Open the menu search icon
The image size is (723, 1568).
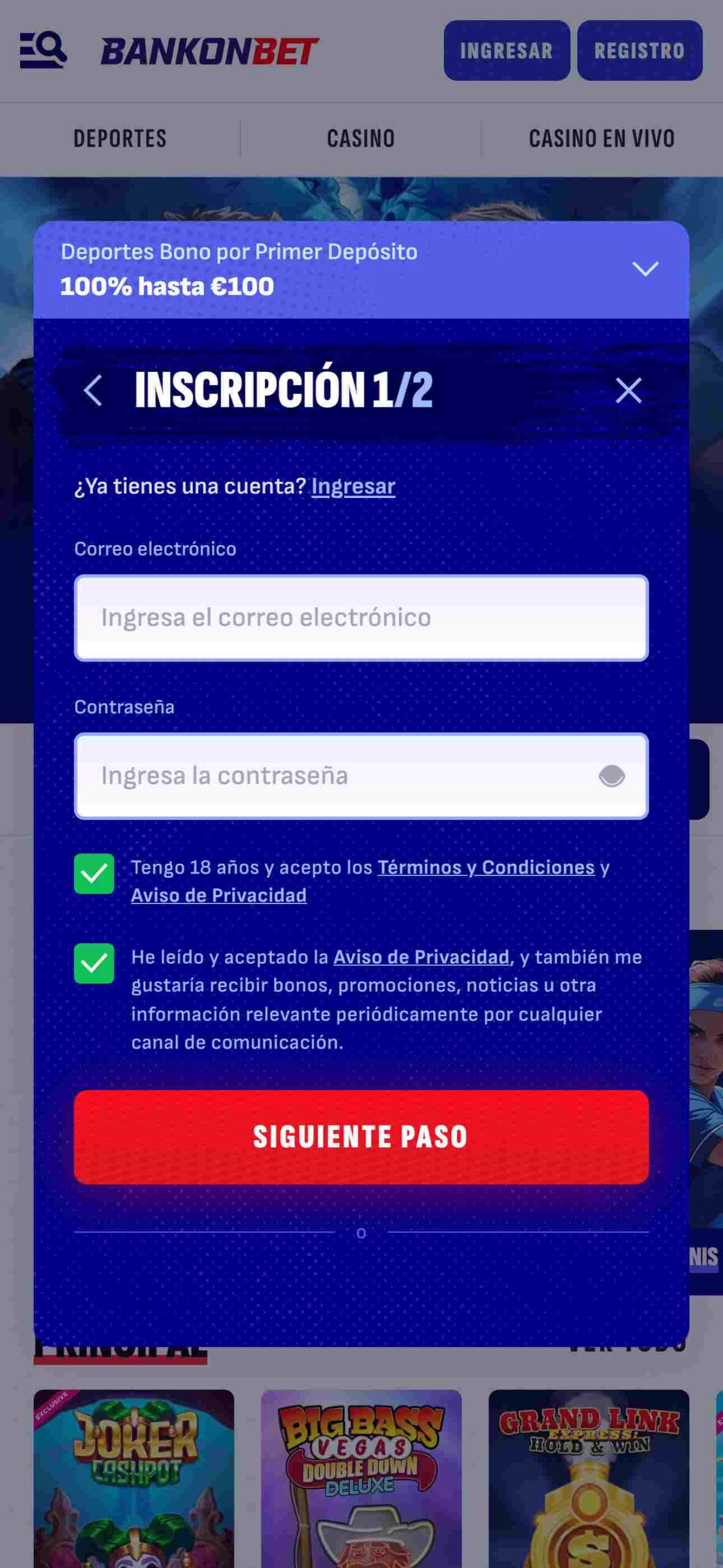click(x=43, y=50)
